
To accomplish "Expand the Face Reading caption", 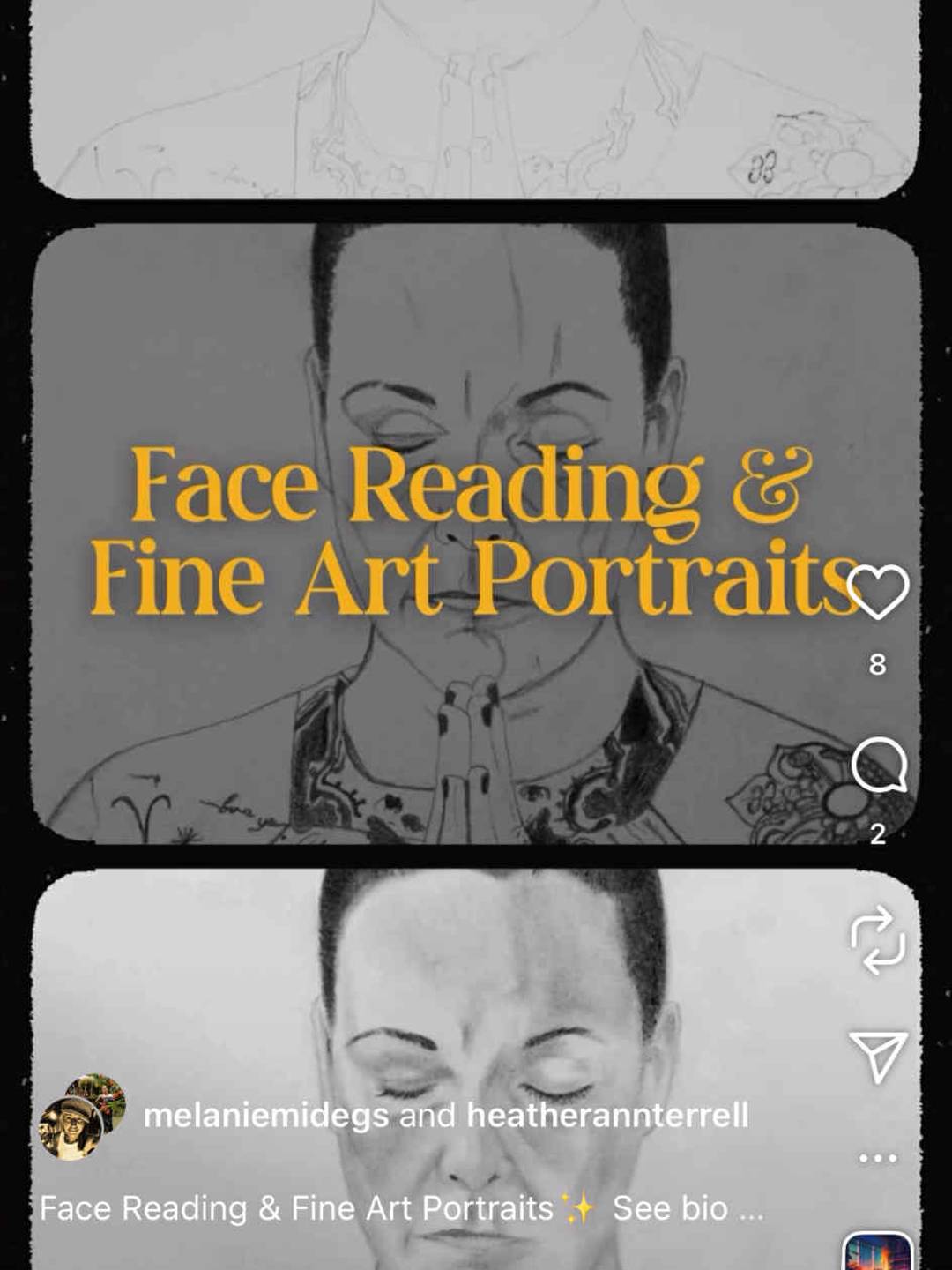I will coord(751,1209).
